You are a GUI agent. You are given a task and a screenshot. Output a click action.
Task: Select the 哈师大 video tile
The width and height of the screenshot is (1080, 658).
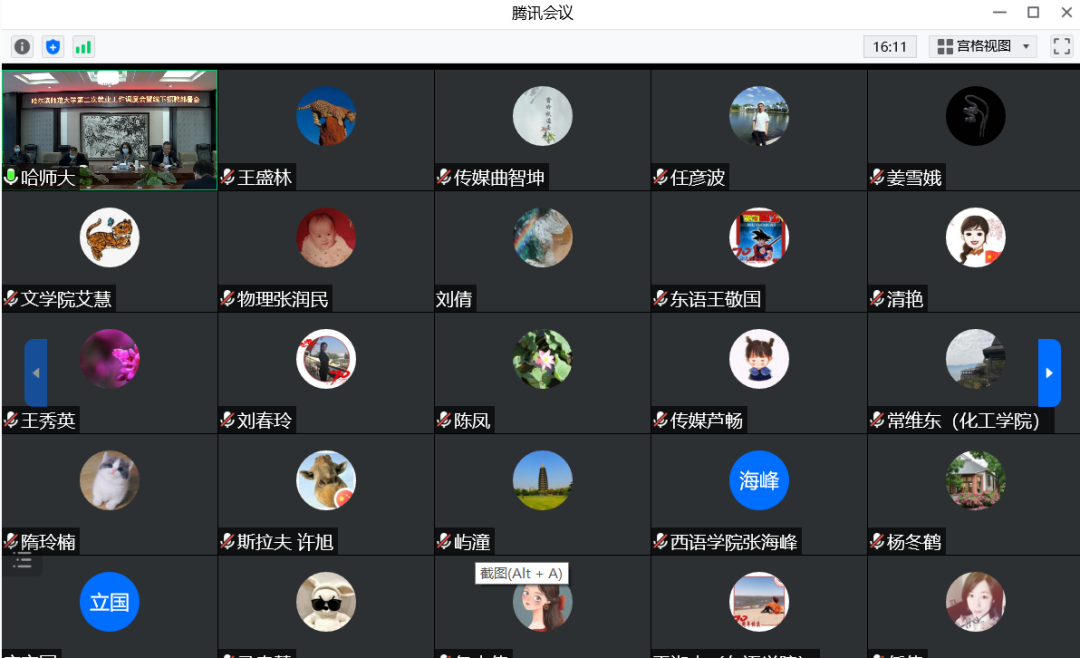click(x=110, y=129)
